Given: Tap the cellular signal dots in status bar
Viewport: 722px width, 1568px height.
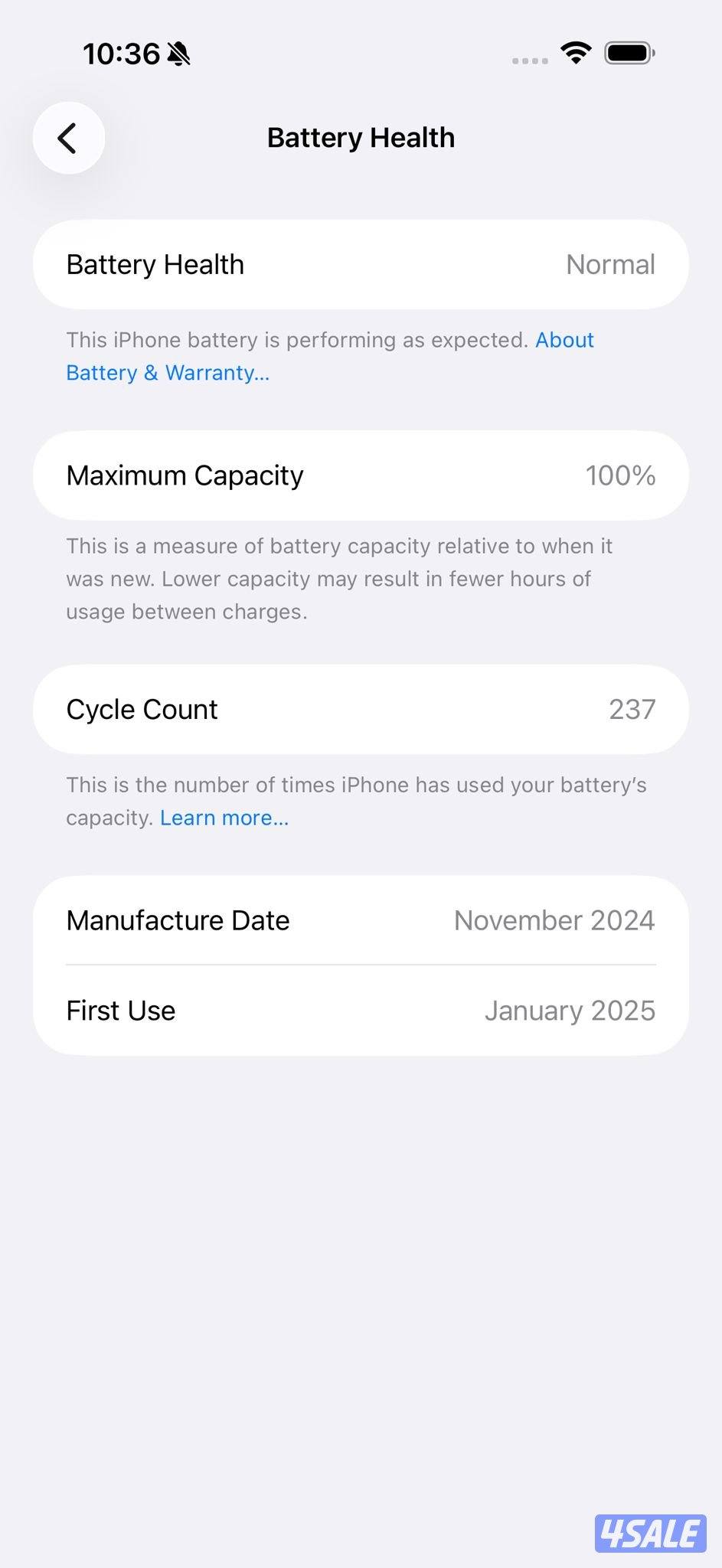Looking at the screenshot, I should pos(528,60).
